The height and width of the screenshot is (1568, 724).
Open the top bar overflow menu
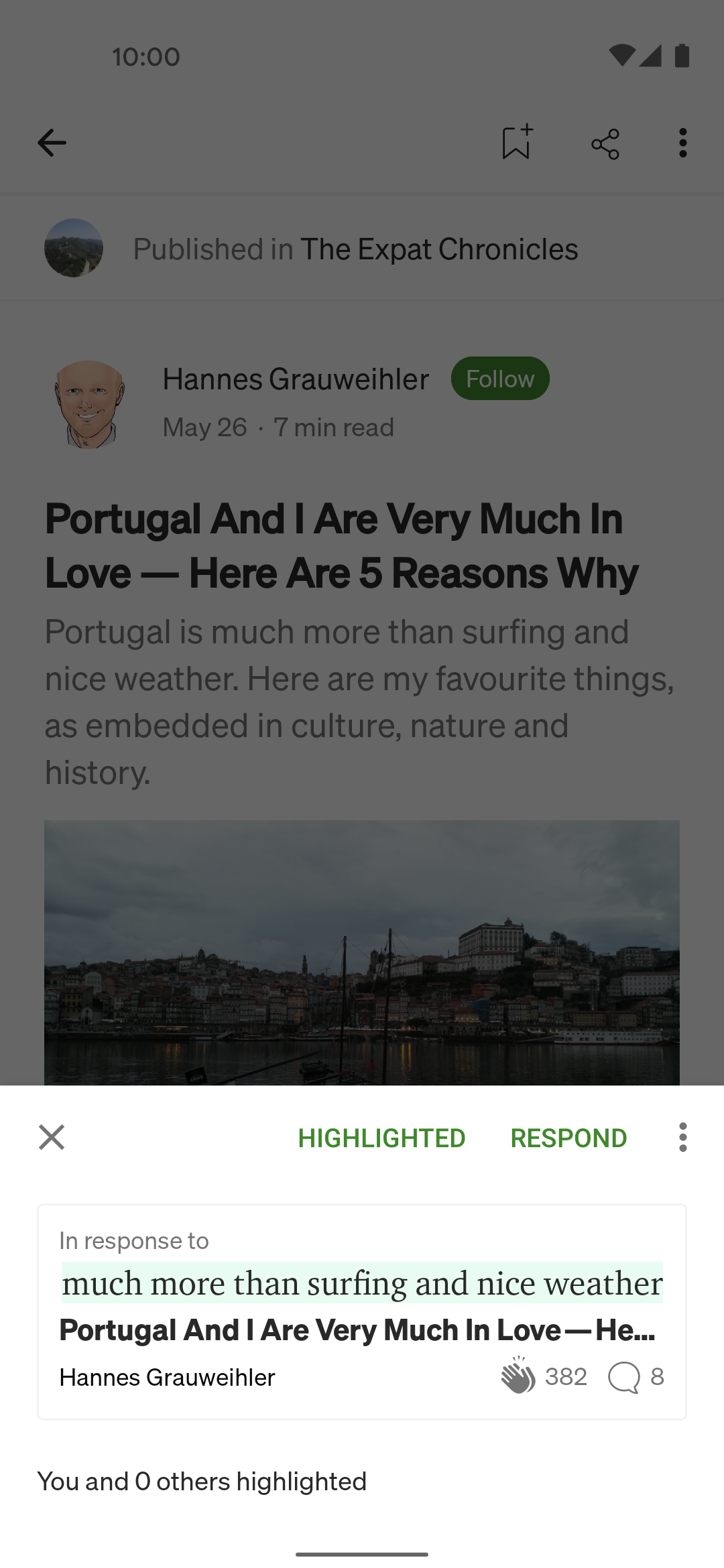click(682, 143)
